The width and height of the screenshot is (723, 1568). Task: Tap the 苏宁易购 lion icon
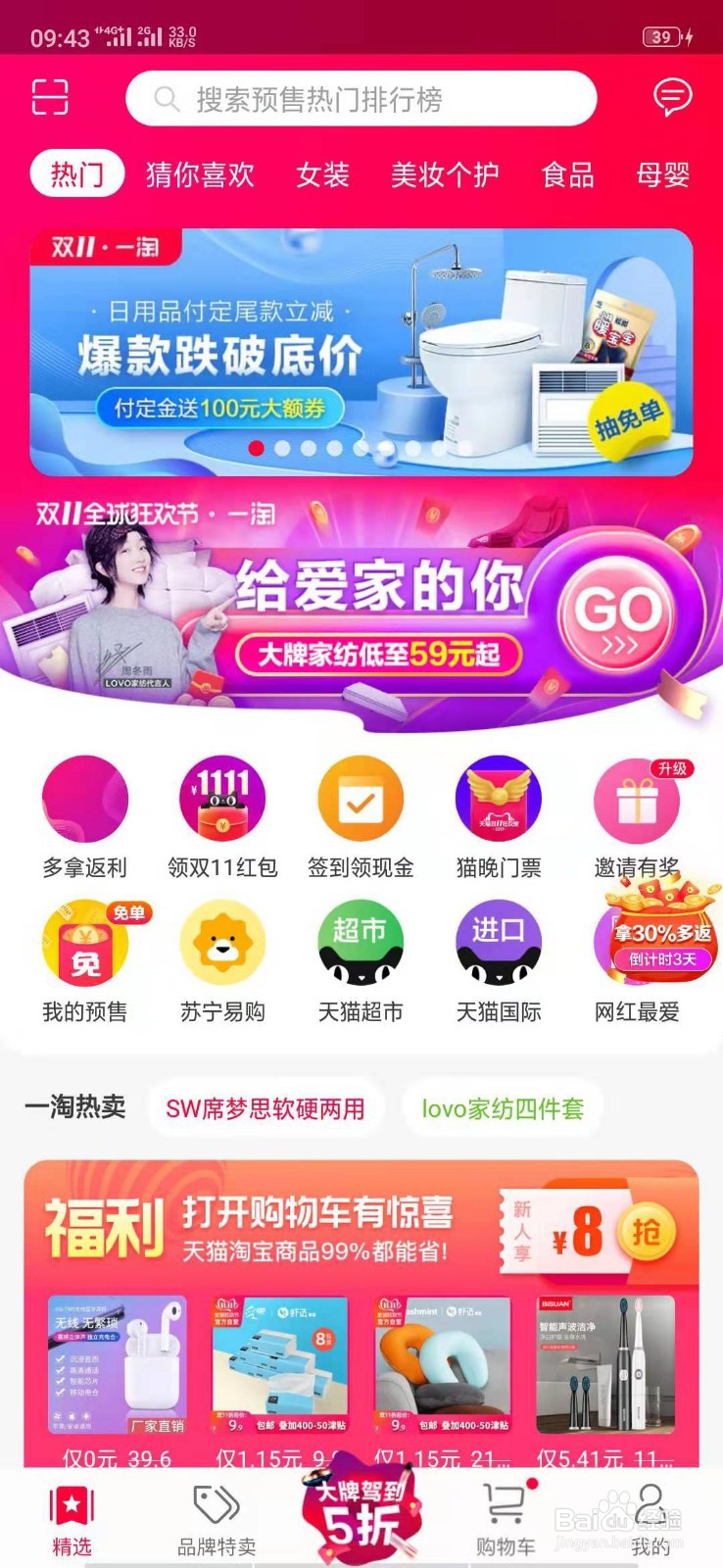[x=222, y=943]
